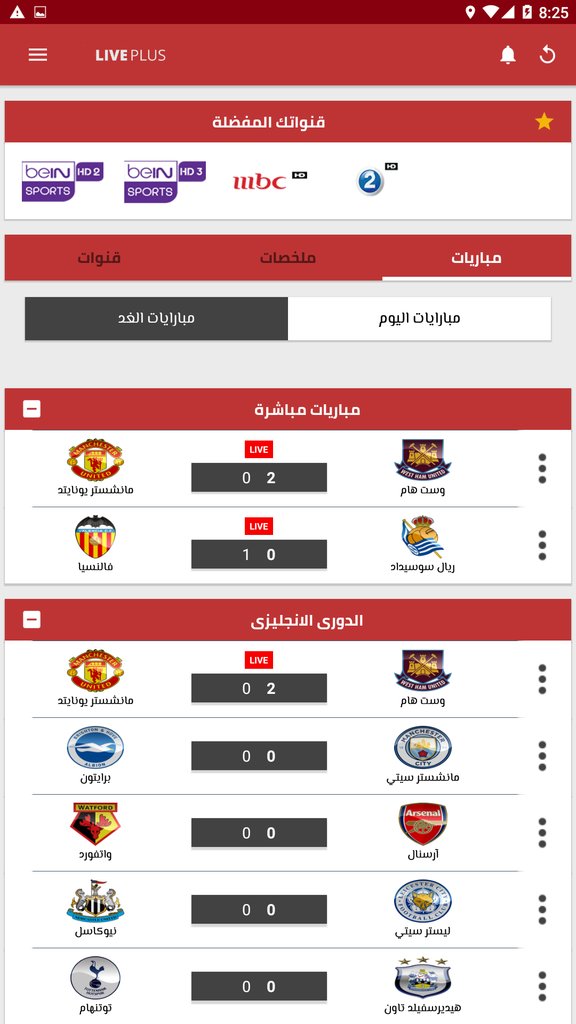576x1024 pixels.
Task: Switch to the قنوات tab
Action: 99,257
